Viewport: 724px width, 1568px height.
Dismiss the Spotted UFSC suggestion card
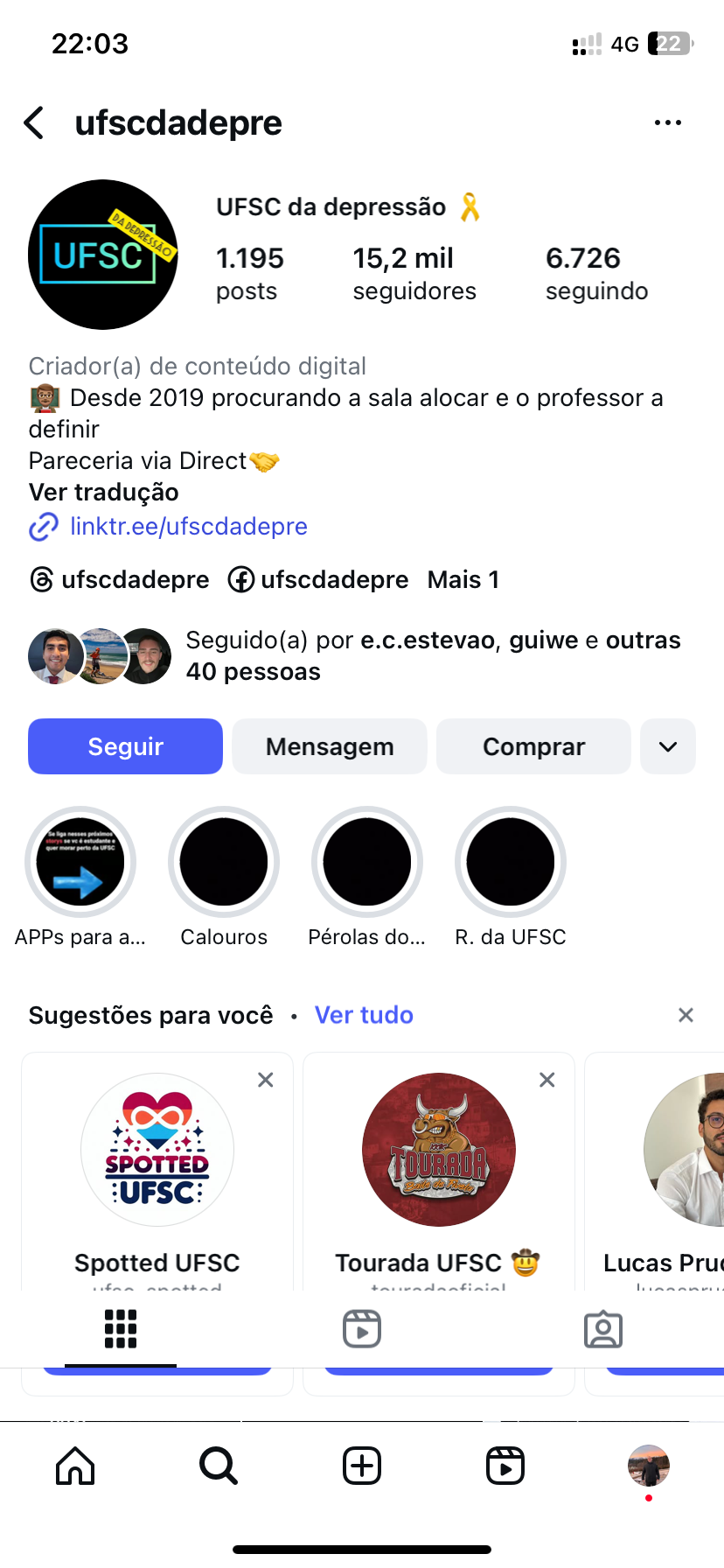266,1080
